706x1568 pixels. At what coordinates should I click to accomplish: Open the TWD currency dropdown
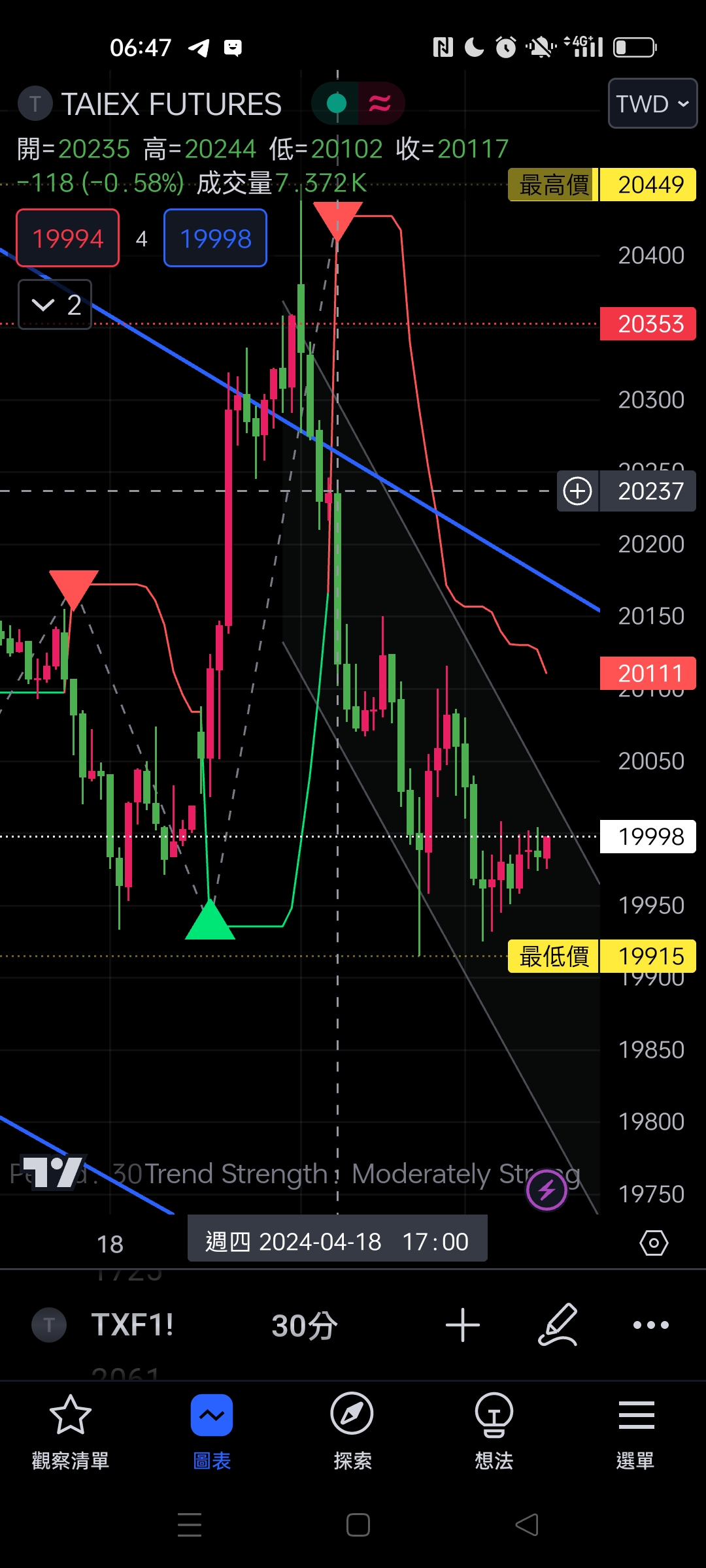652,103
